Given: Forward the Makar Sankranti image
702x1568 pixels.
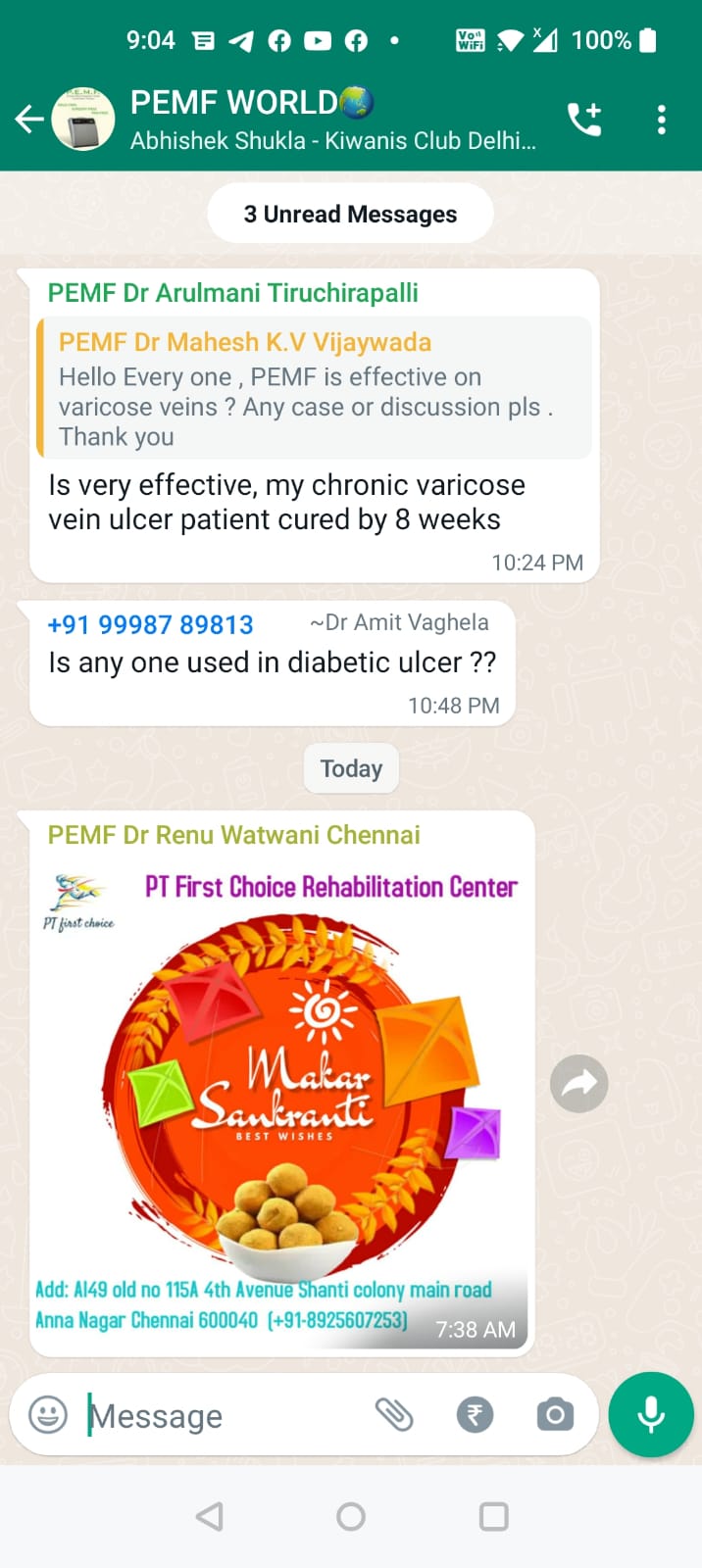Looking at the screenshot, I should (578, 1083).
